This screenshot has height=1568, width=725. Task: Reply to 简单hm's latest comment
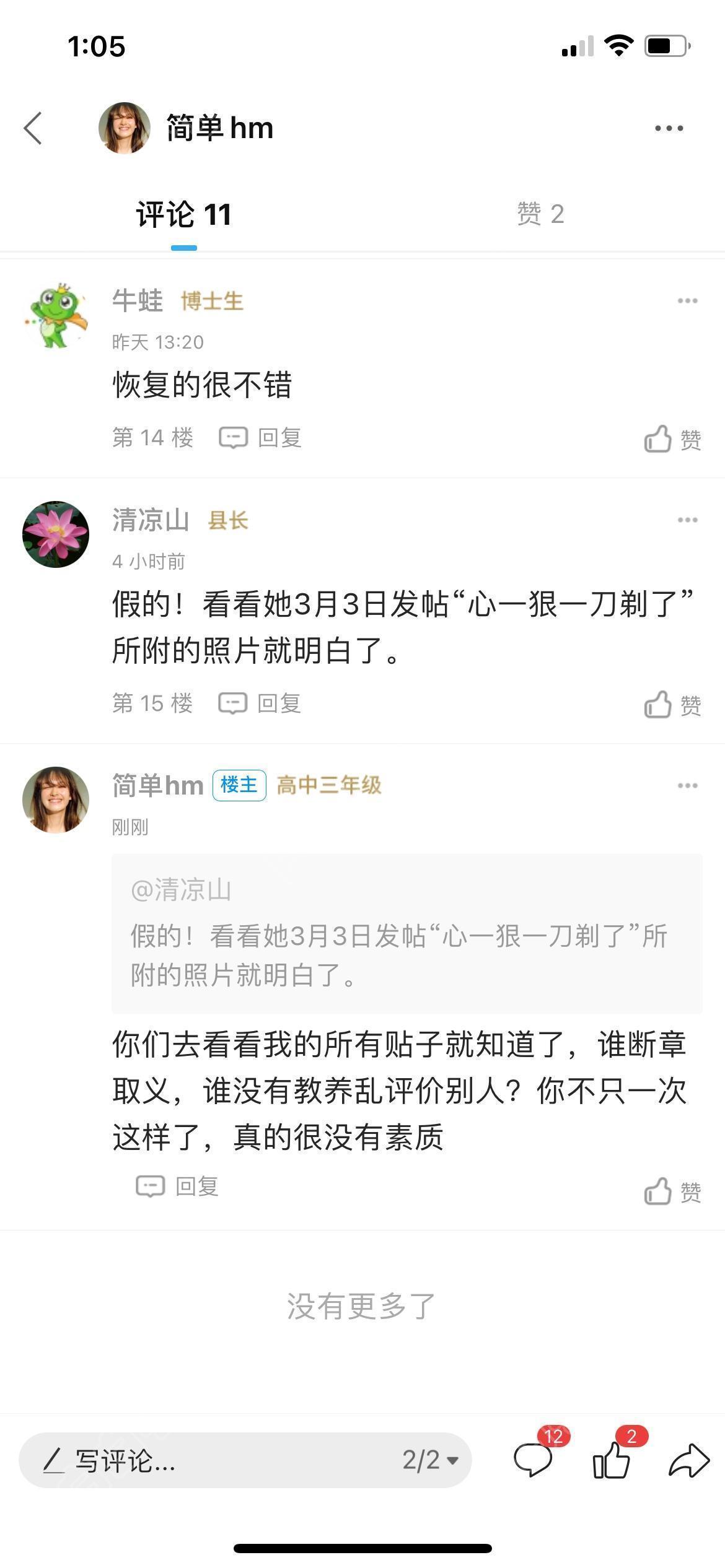[178, 1187]
